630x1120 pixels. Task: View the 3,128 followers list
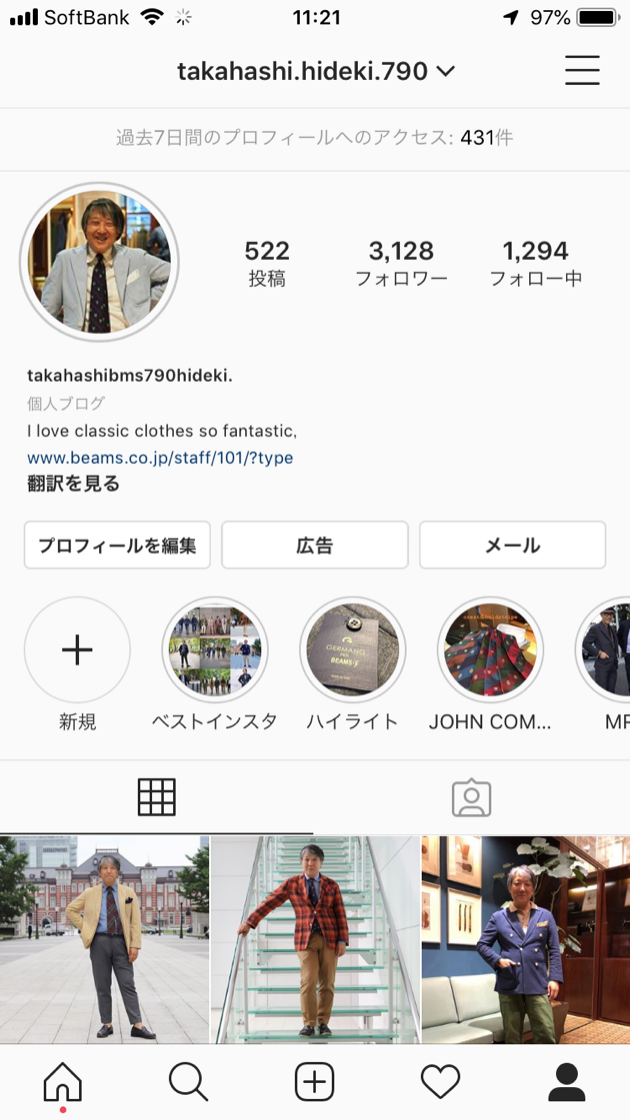tap(401, 263)
